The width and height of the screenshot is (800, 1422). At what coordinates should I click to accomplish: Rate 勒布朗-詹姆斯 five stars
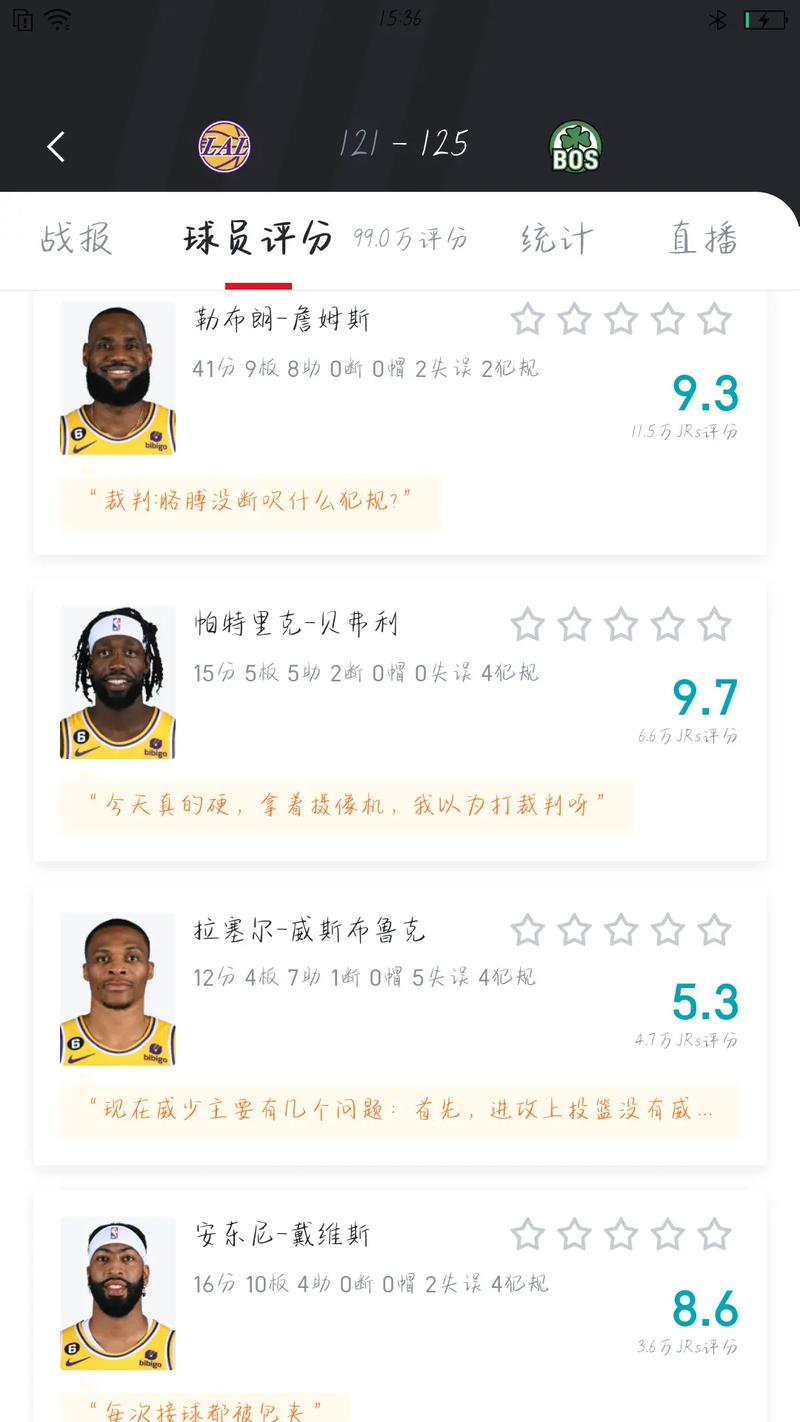[714, 320]
